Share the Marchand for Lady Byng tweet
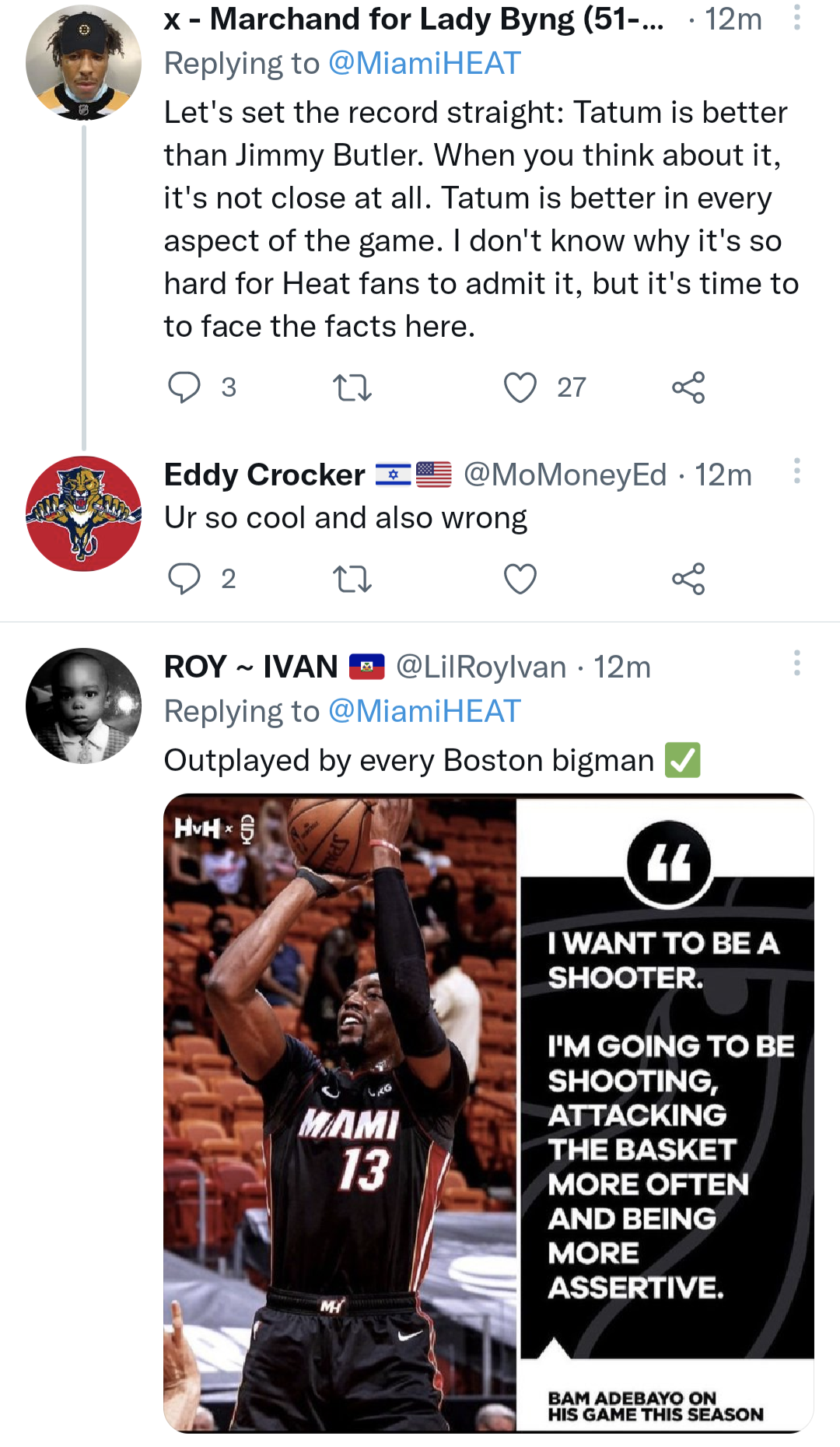840x1447 pixels. pyautogui.click(x=688, y=387)
